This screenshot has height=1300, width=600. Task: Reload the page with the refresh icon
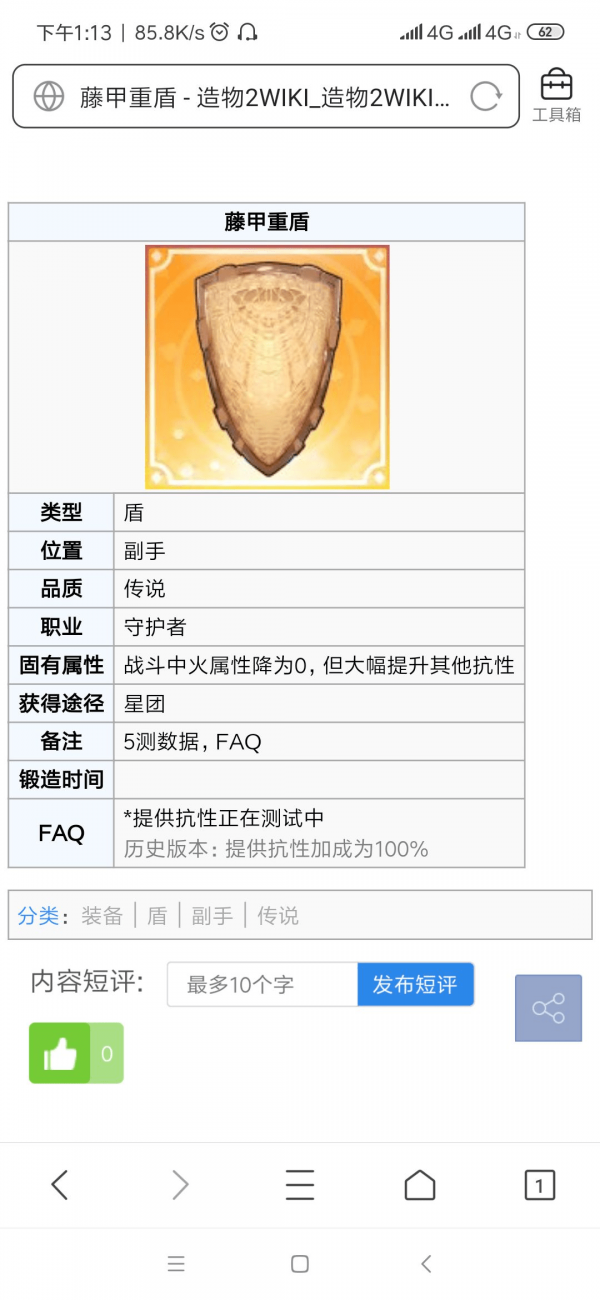click(x=486, y=96)
